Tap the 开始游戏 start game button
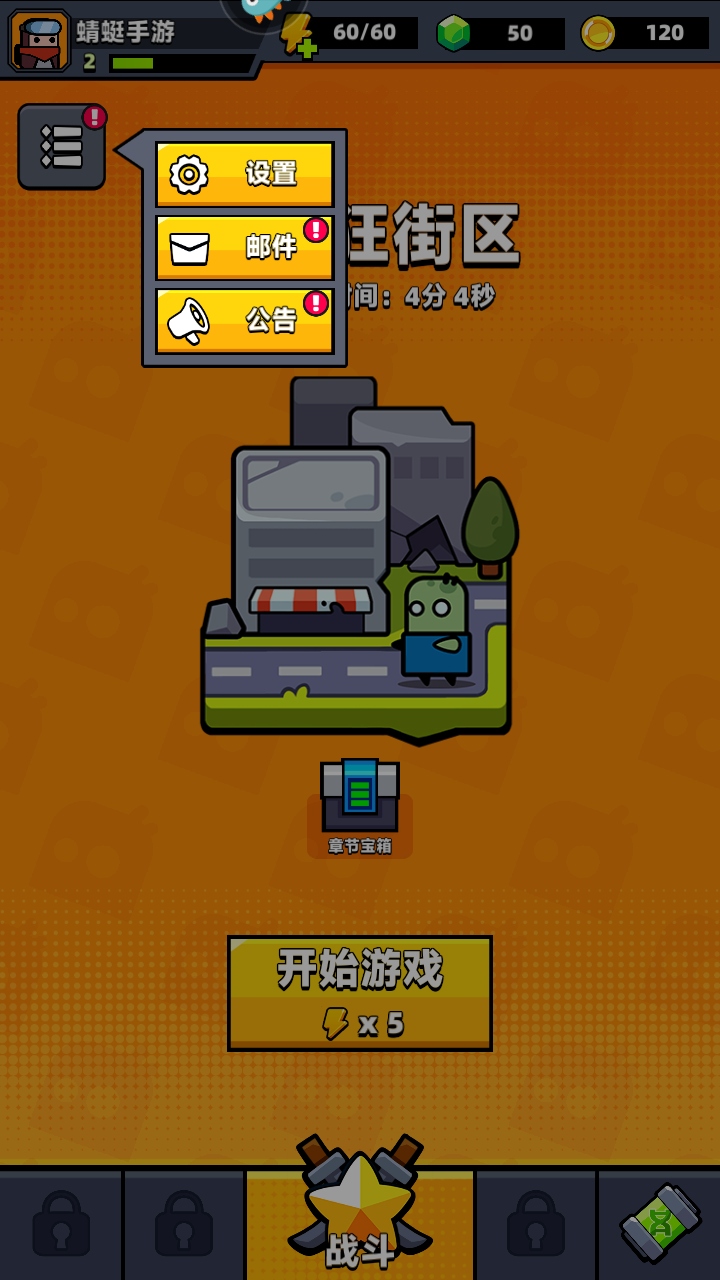720x1280 pixels. pos(360,992)
